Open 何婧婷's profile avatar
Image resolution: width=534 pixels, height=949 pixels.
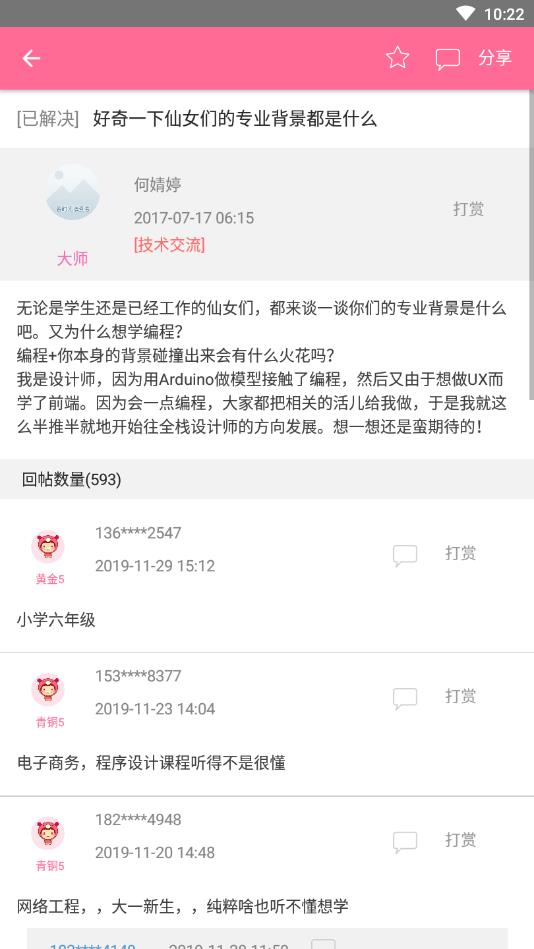tap(73, 192)
